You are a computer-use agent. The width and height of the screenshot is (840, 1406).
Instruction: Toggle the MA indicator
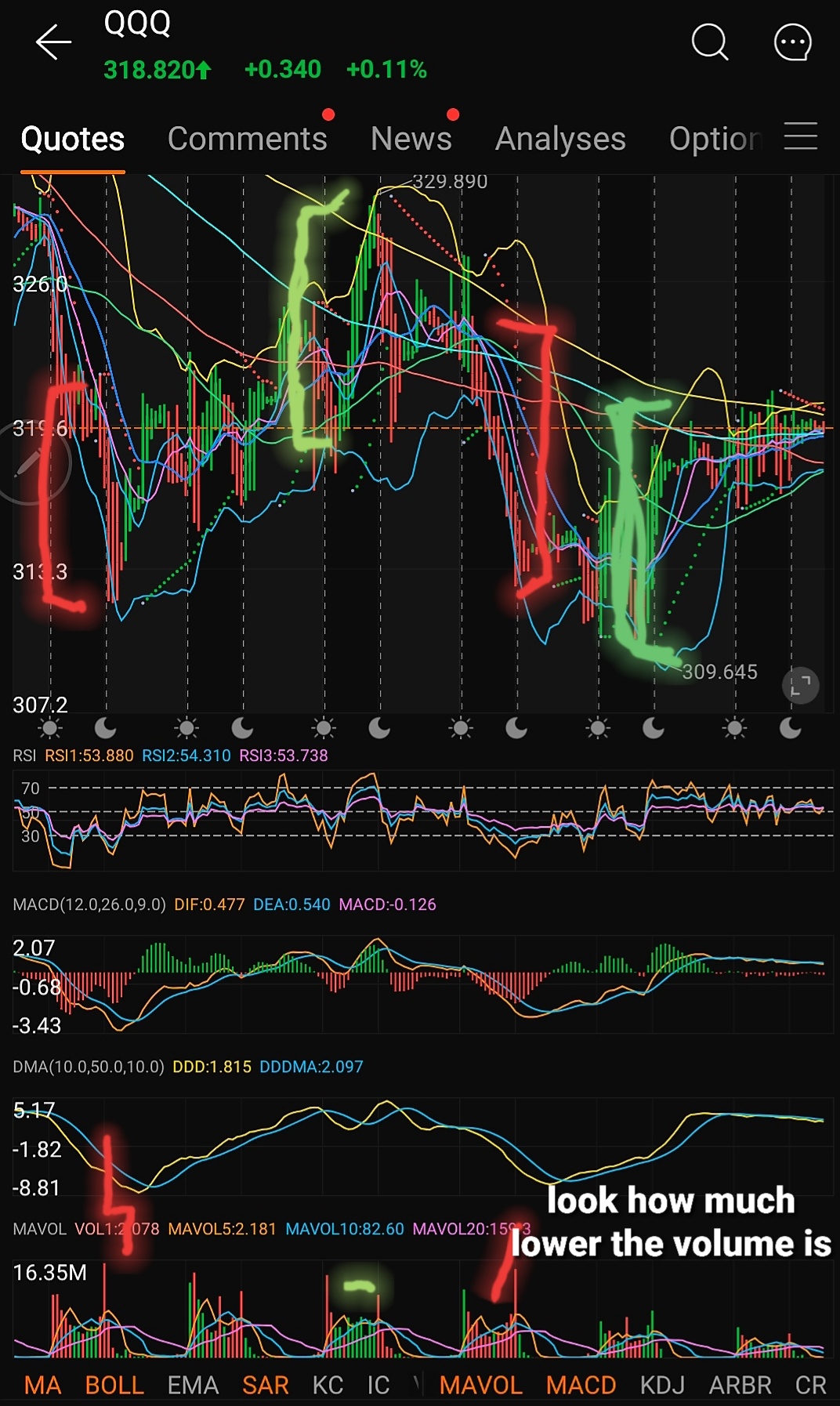(x=42, y=1385)
